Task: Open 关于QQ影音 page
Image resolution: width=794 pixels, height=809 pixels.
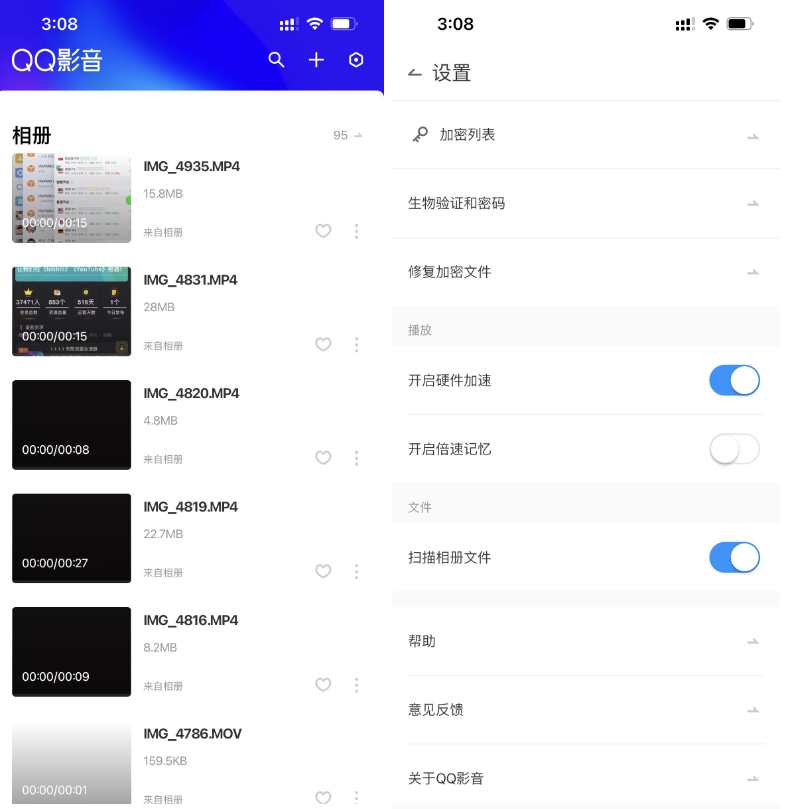Action: click(585, 778)
